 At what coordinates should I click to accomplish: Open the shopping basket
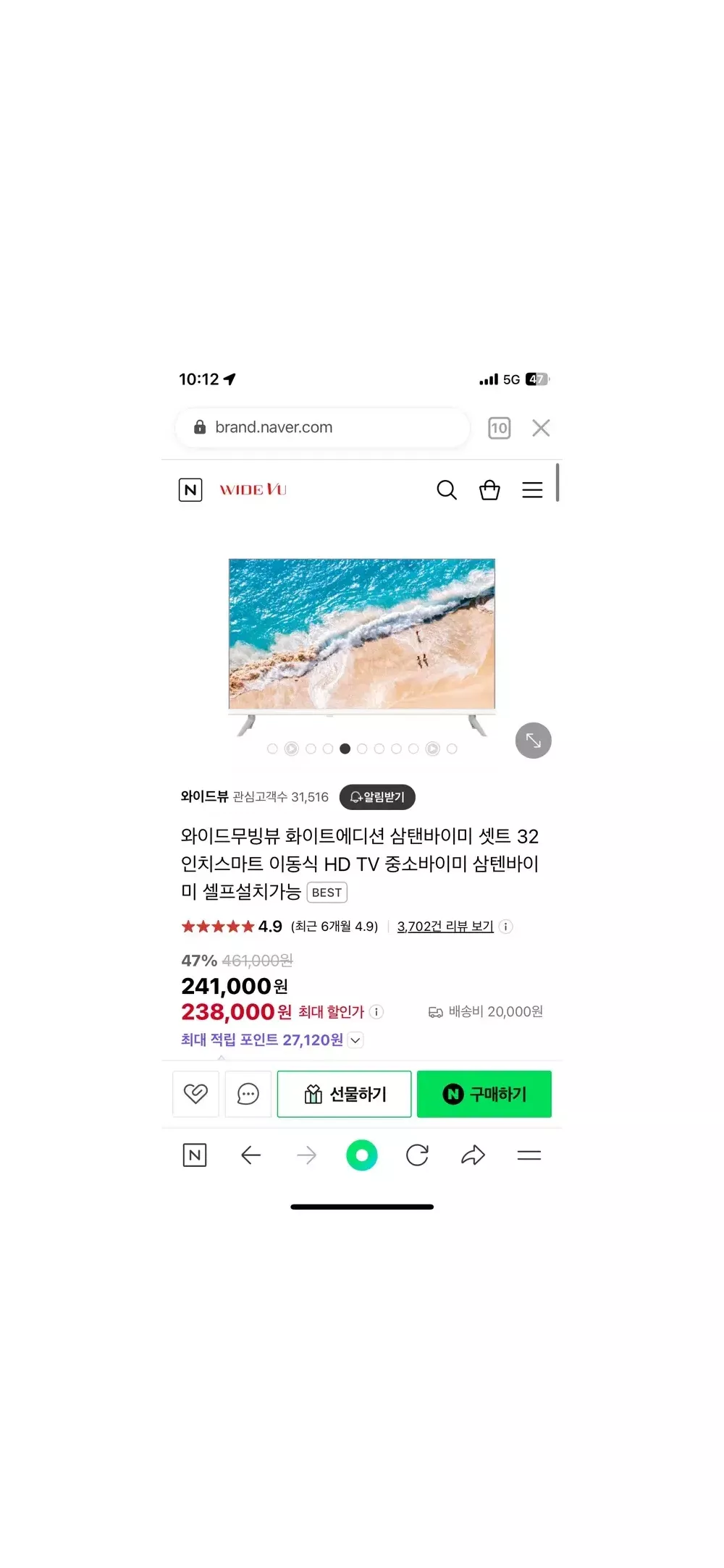point(489,490)
